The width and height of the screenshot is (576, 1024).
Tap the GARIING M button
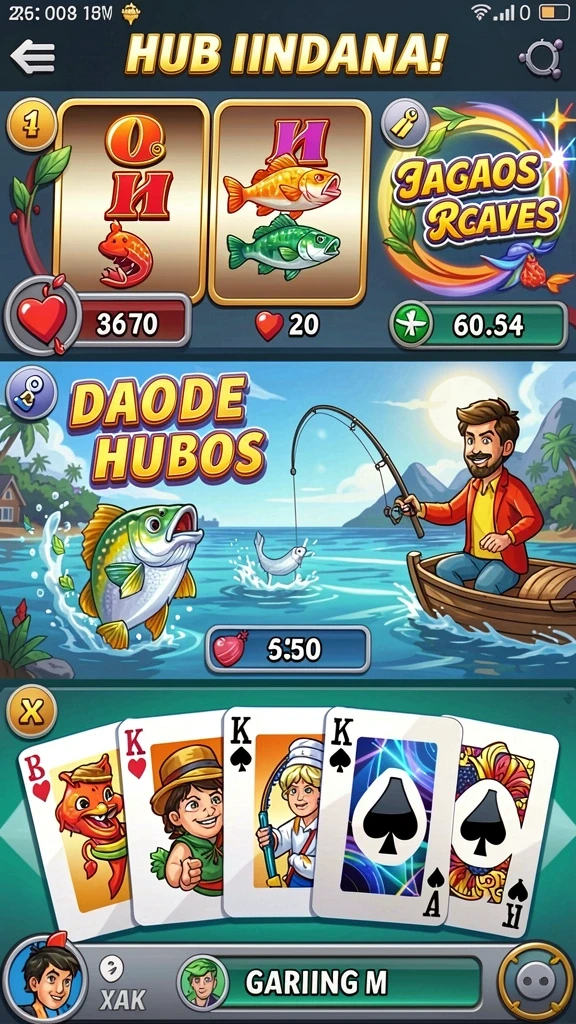330,982
